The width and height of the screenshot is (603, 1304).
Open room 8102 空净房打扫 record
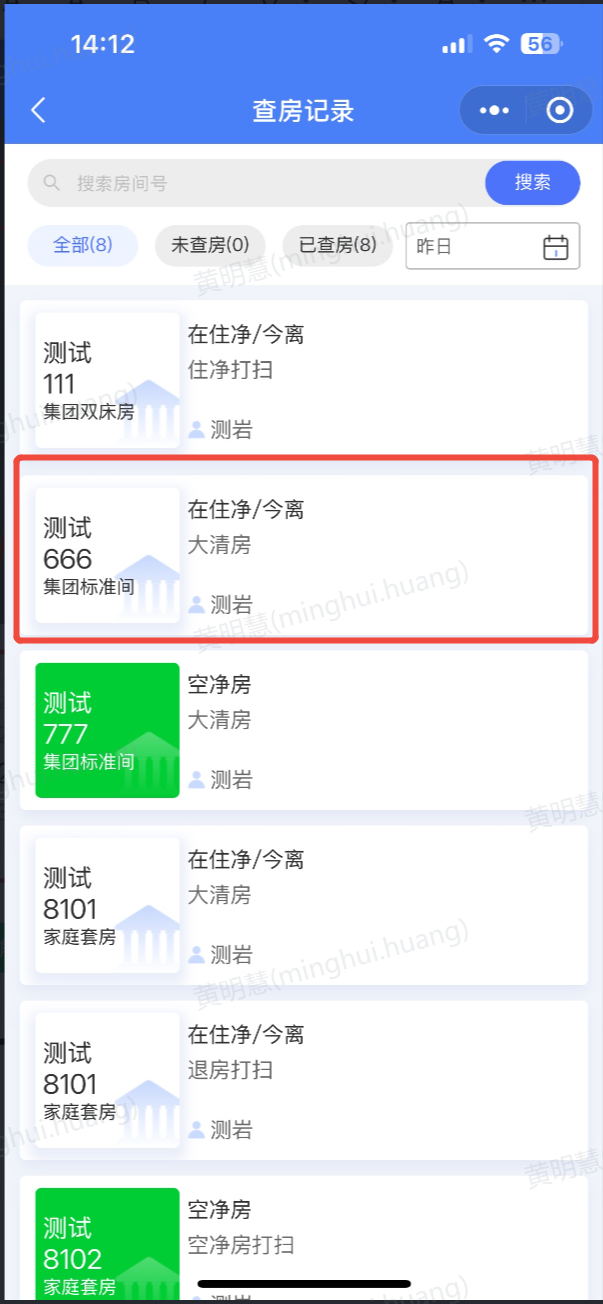point(304,1239)
